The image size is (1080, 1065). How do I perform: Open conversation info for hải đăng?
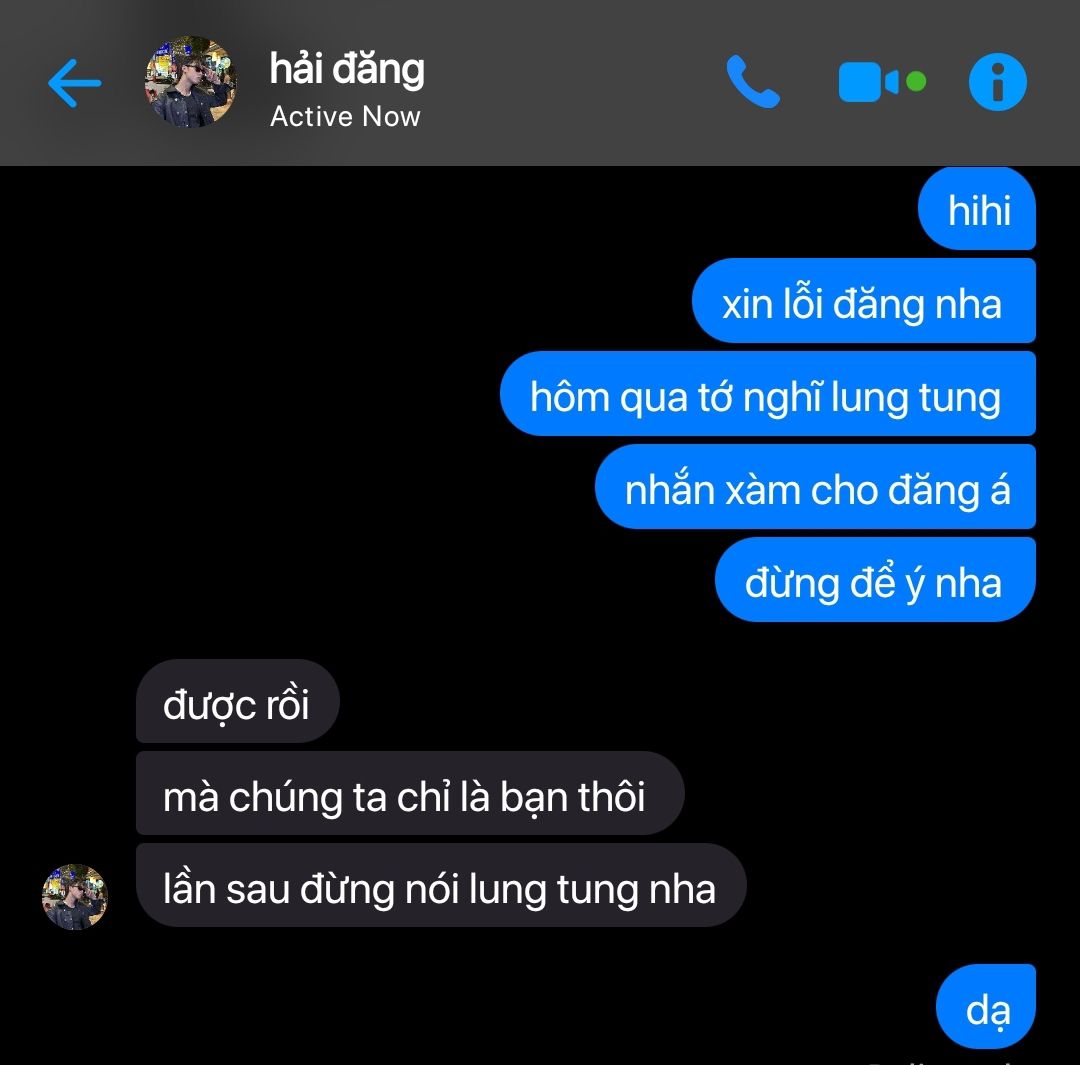[997, 82]
